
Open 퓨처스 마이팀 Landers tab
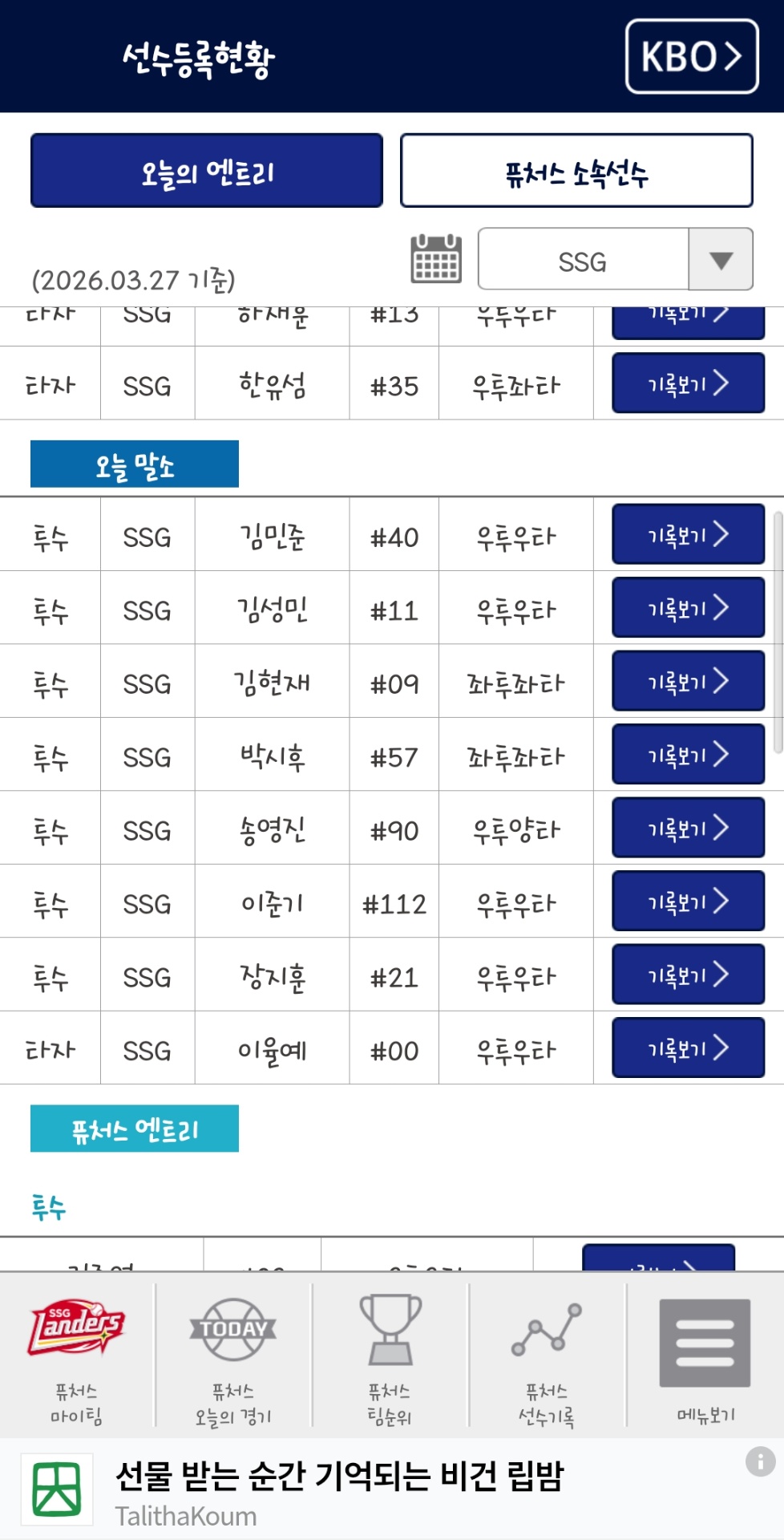pyautogui.click(x=77, y=1357)
